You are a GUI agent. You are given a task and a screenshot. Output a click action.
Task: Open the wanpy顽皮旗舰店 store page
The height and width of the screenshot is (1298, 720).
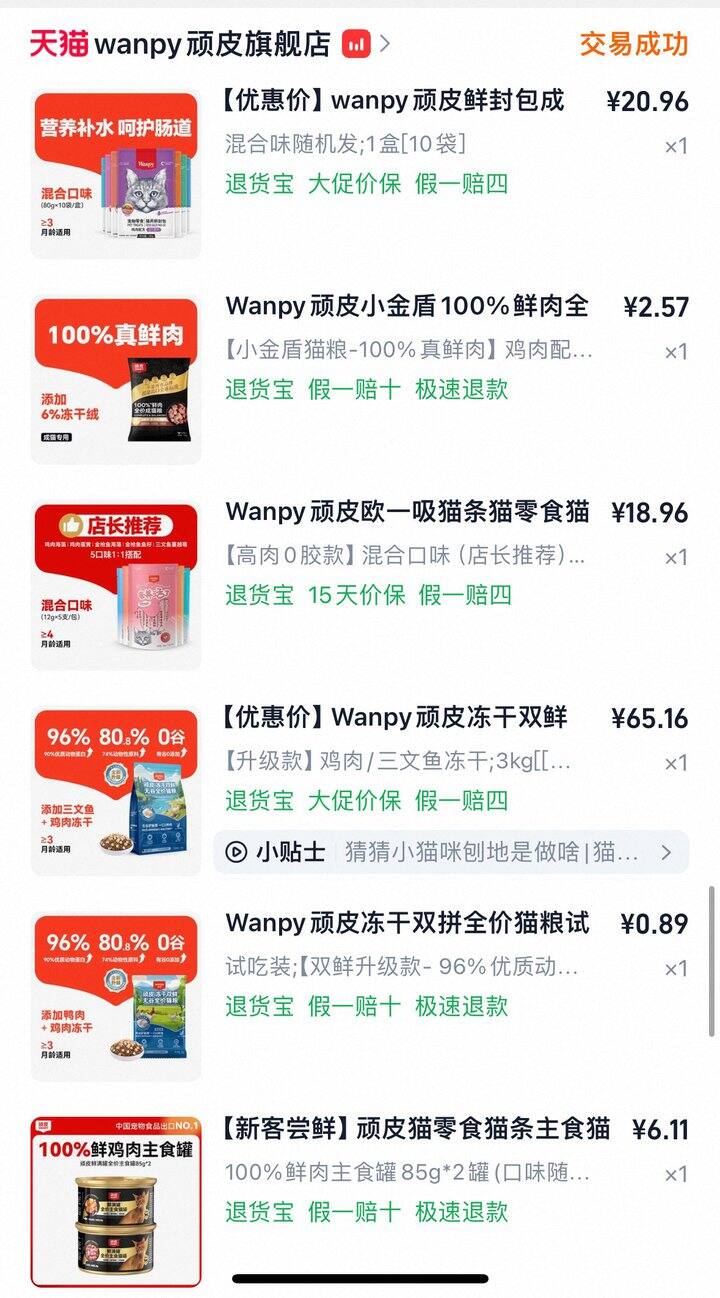click(212, 44)
